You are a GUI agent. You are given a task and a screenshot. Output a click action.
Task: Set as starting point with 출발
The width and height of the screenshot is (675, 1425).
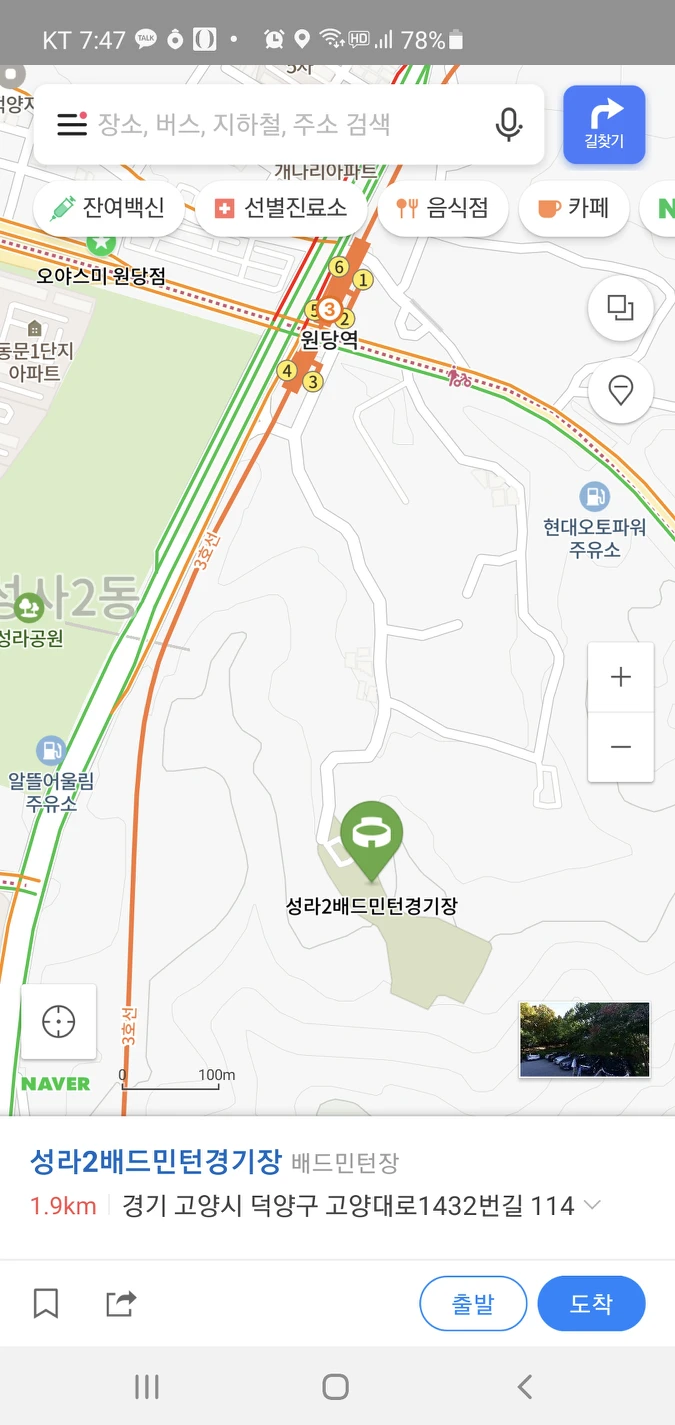(472, 1303)
